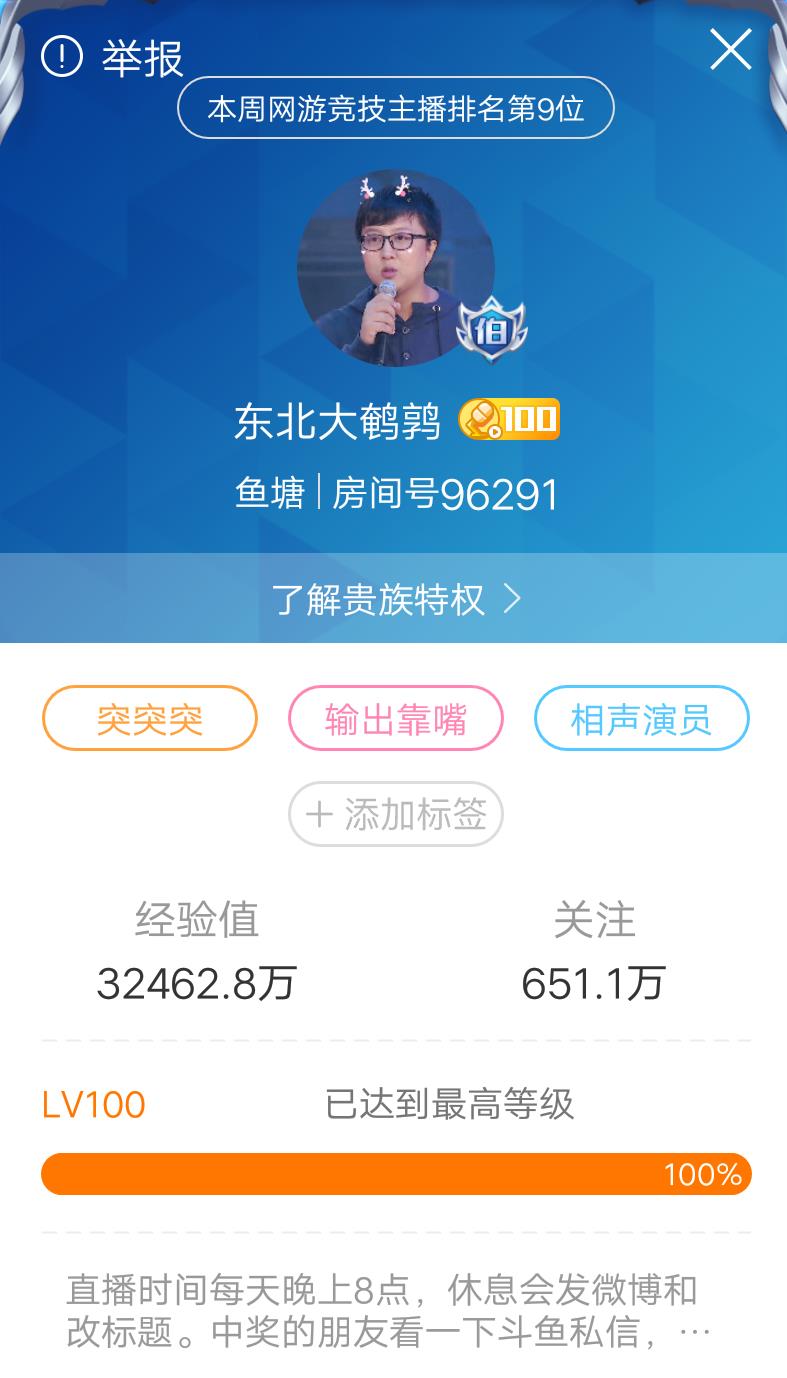Close the streamer profile card
Viewport: 787px width, 1378px height.
[730, 49]
